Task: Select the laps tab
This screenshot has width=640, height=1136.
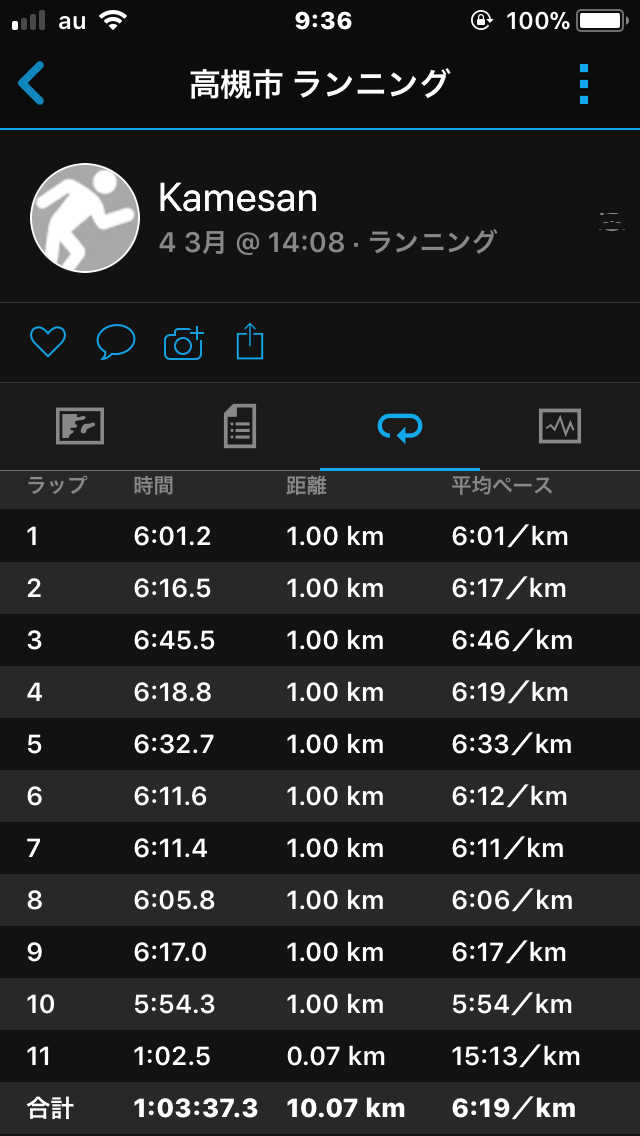Action: click(400, 427)
